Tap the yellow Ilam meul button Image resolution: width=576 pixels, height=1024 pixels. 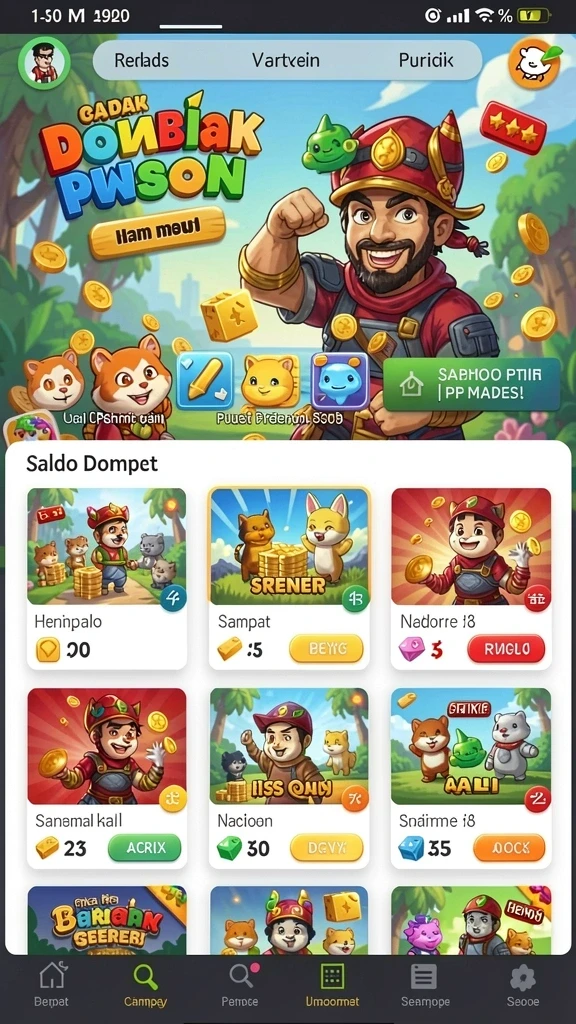coord(157,234)
